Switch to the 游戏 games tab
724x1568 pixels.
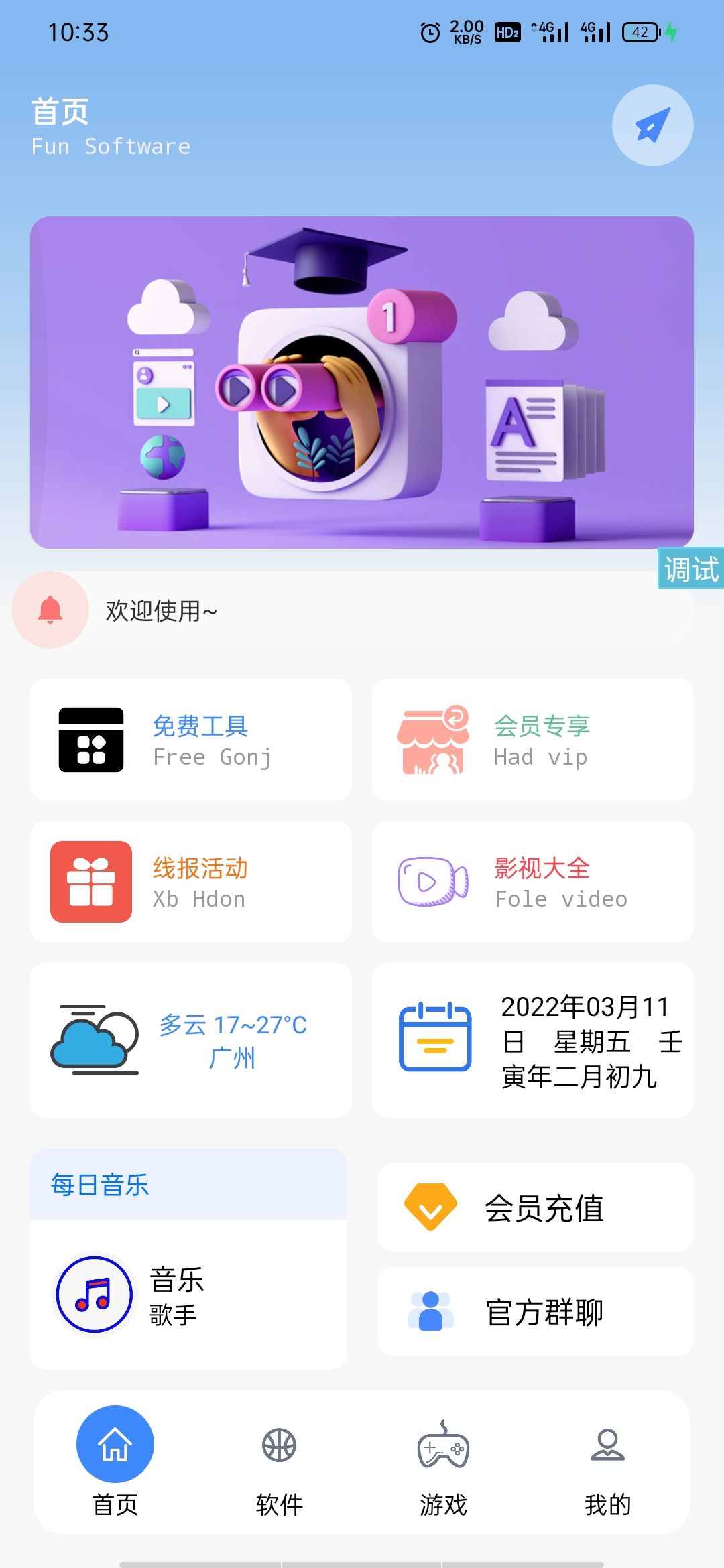click(443, 1467)
